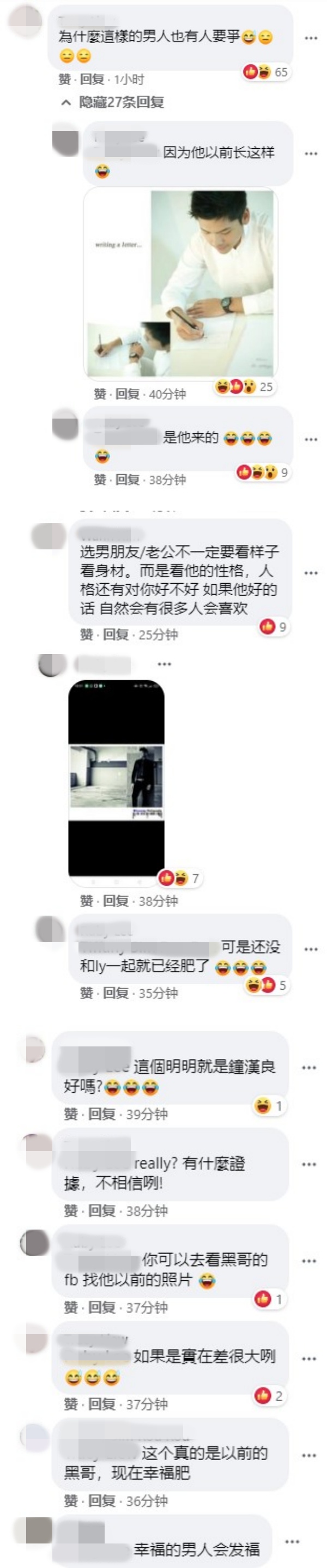Collapse the 隐藏27条回复 thread

tap(114, 102)
